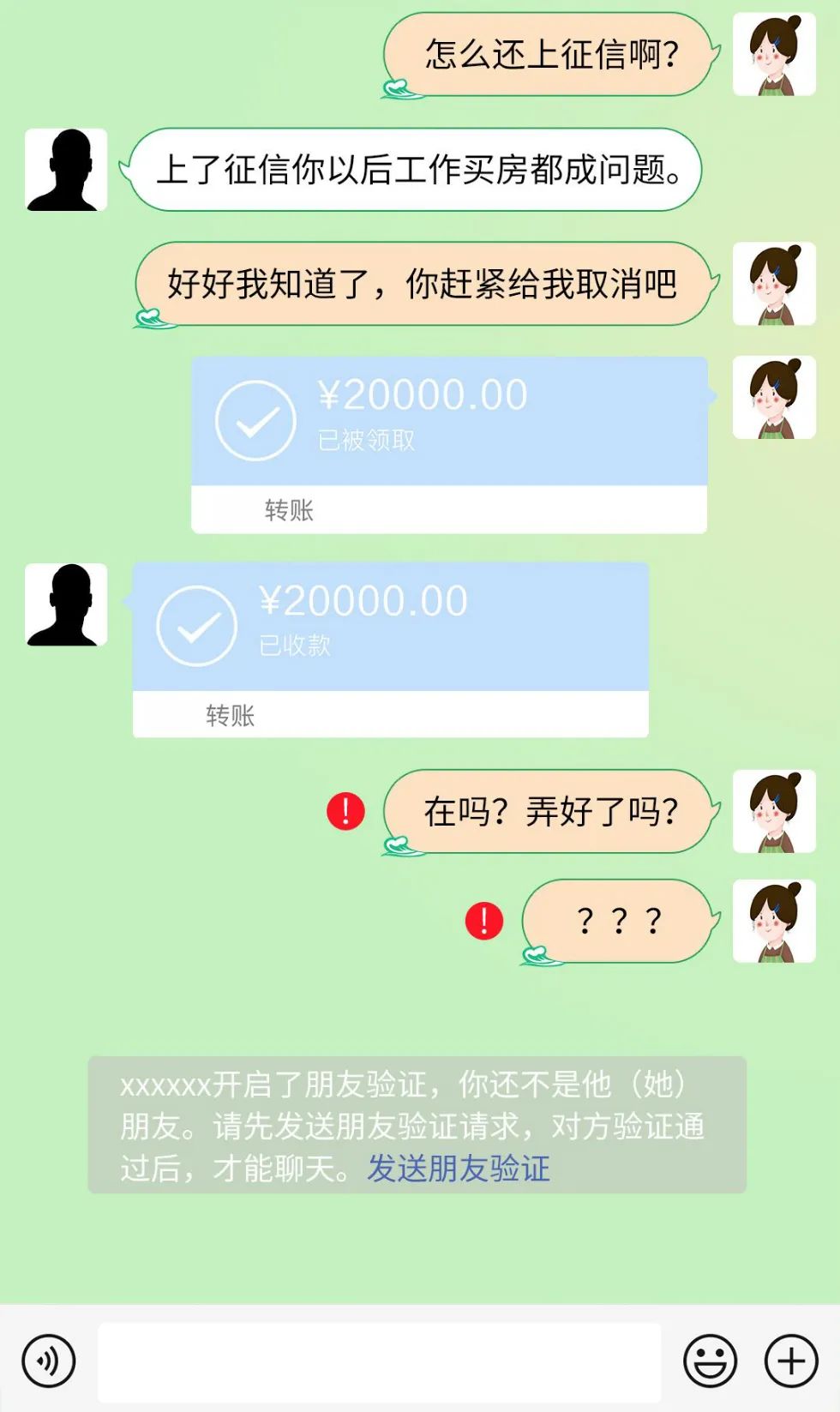Tap the 发送朋友验证 link
Viewport: 840px width, 1412px height.
pos(459,1169)
